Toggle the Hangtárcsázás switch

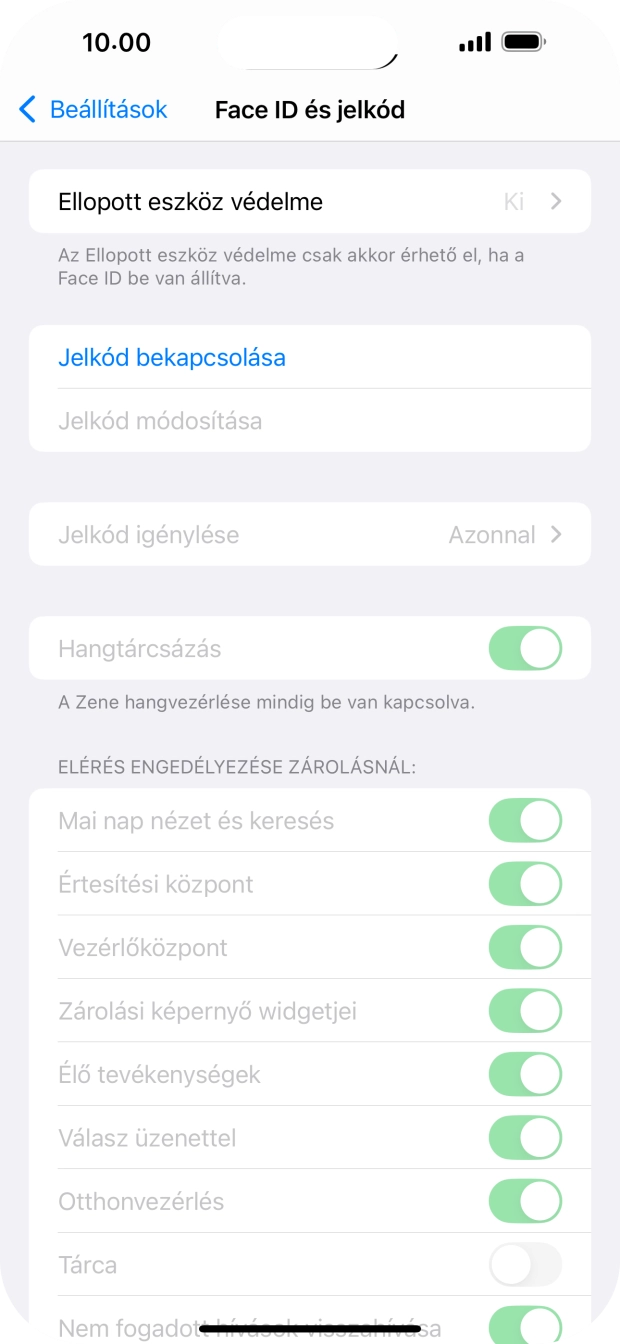(525, 649)
